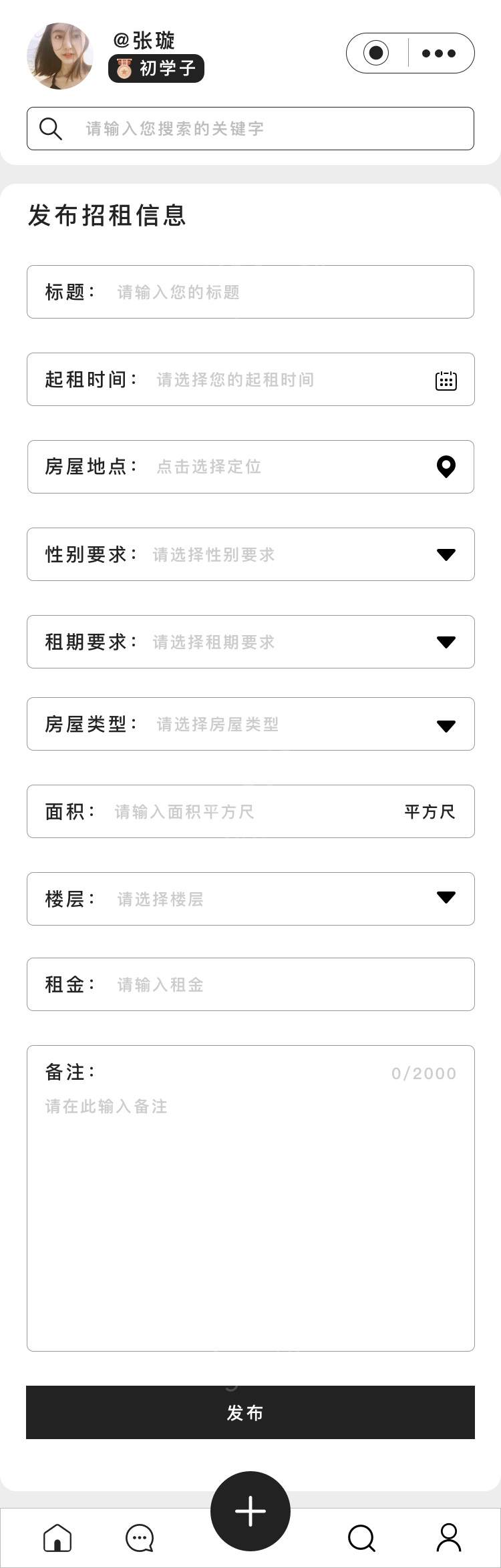Open the 起租时间 date picker
This screenshot has width=501, height=1568.
(x=446, y=380)
